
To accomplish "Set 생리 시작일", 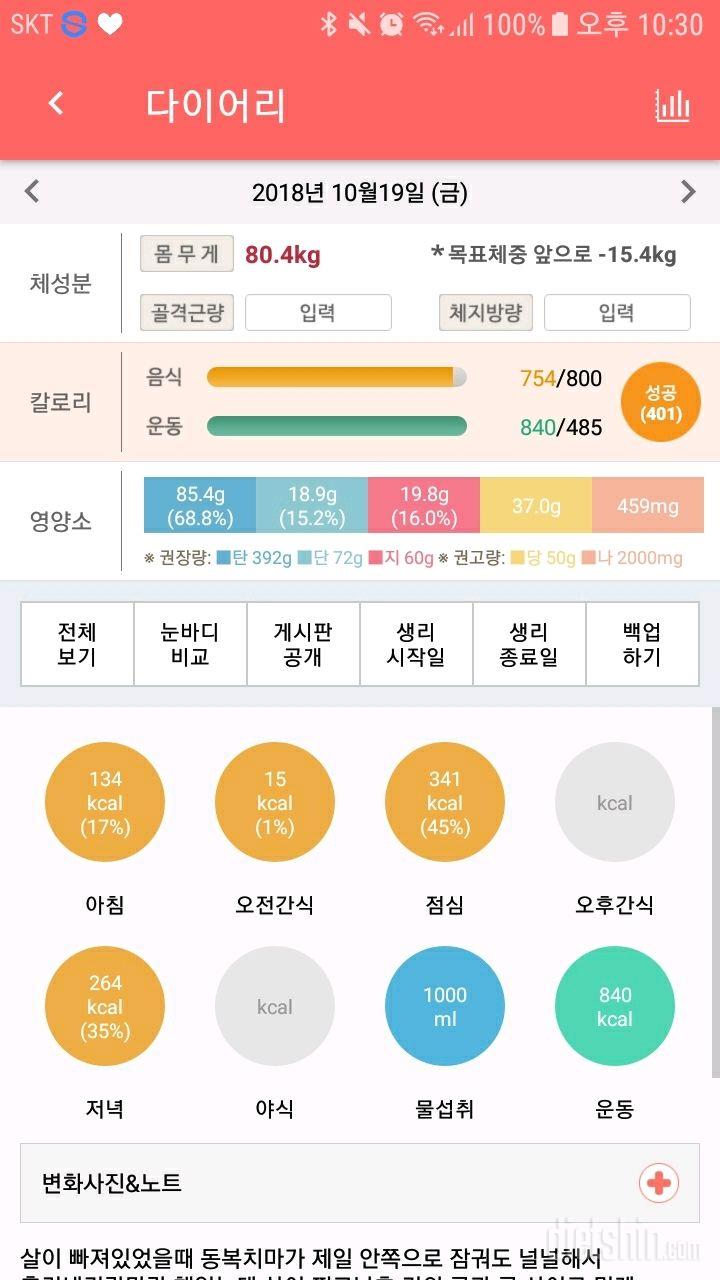I will click(416, 645).
